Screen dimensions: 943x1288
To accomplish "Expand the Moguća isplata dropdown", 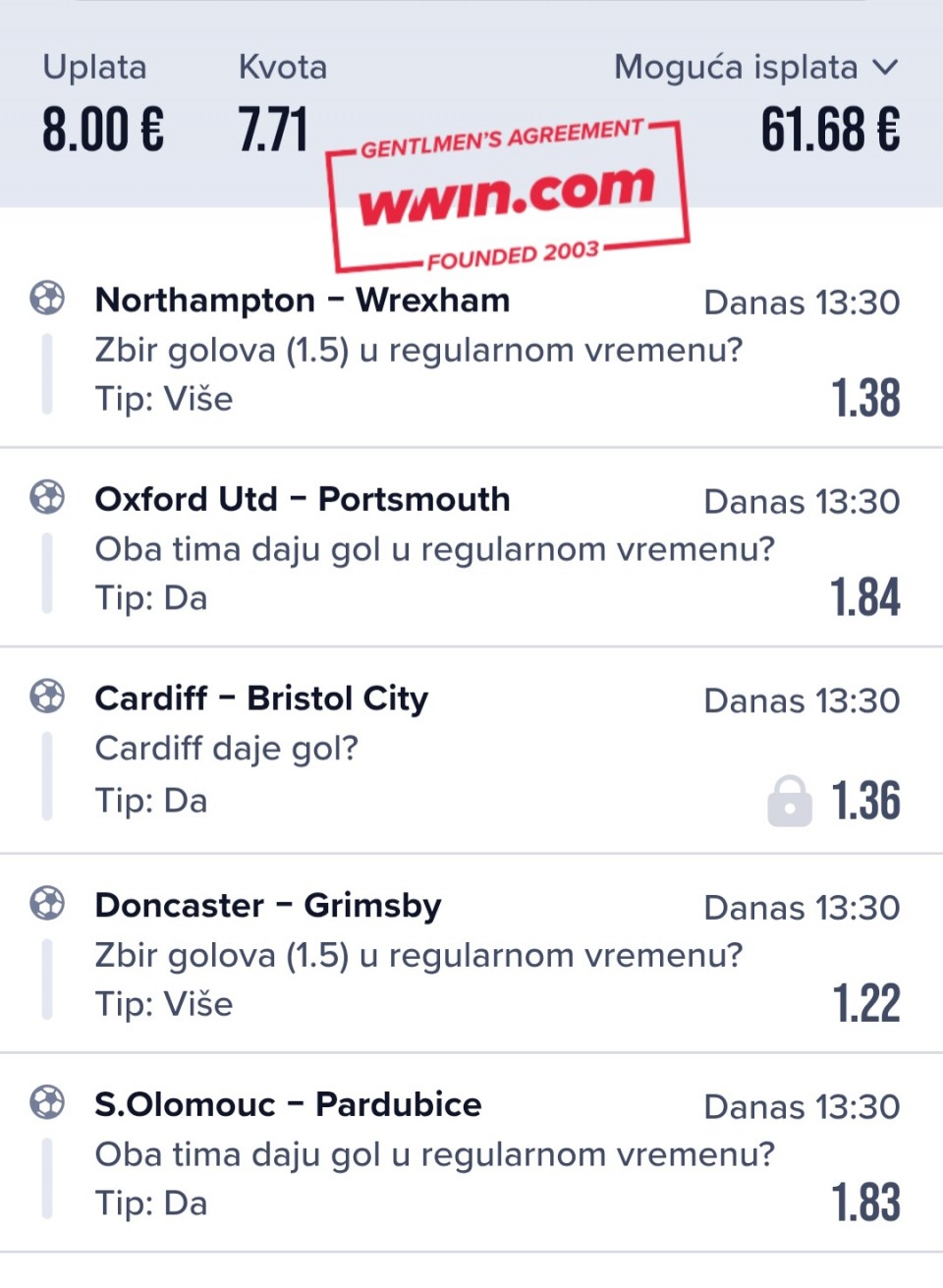I will tap(884, 68).
